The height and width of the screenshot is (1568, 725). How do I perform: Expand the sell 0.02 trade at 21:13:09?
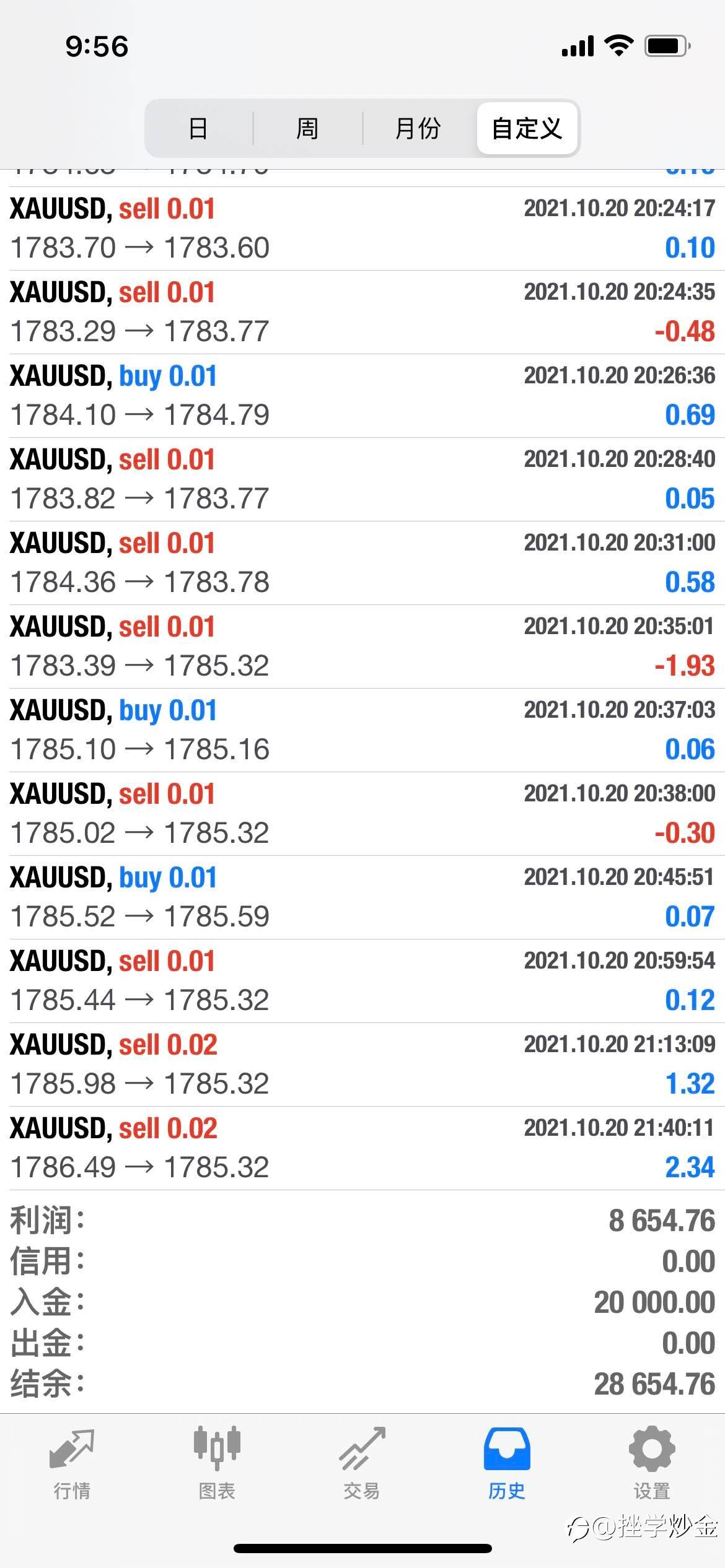click(362, 1065)
